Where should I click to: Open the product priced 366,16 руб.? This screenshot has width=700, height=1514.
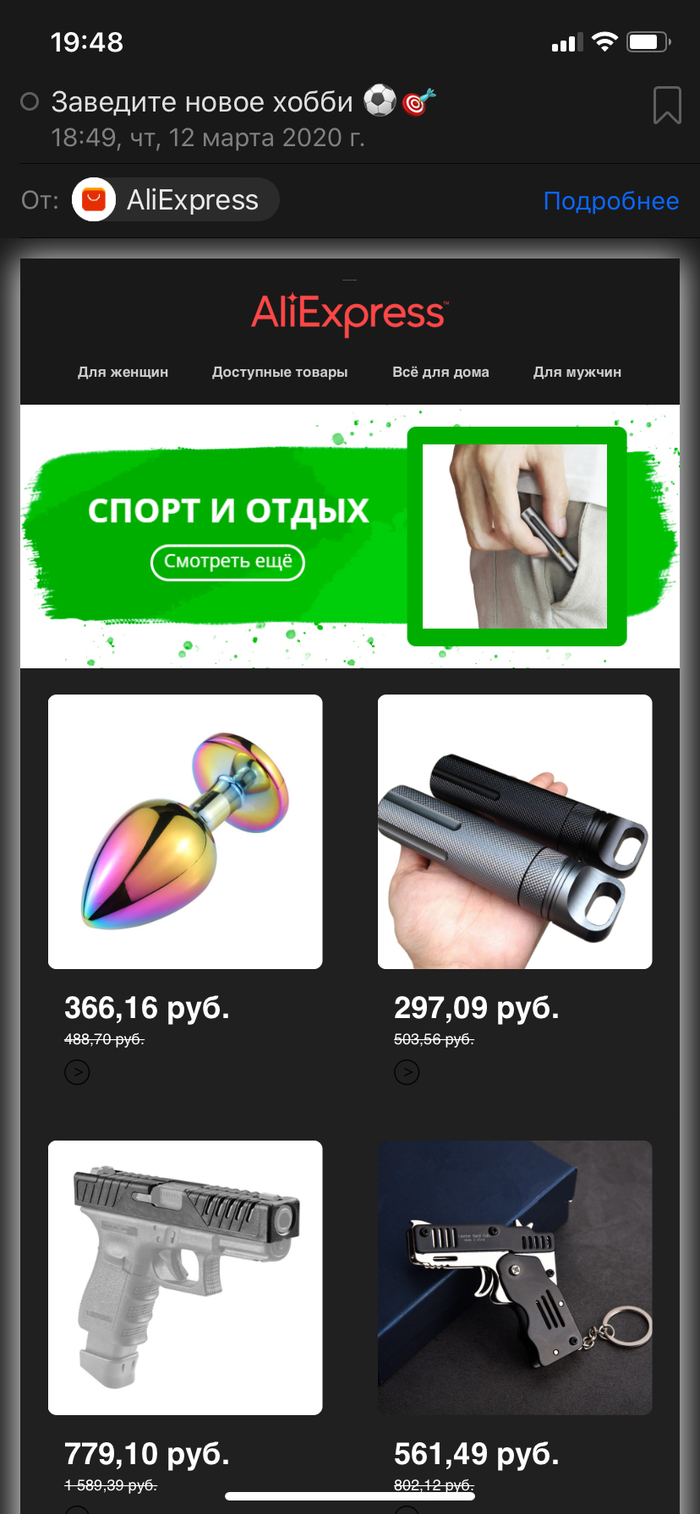click(185, 831)
